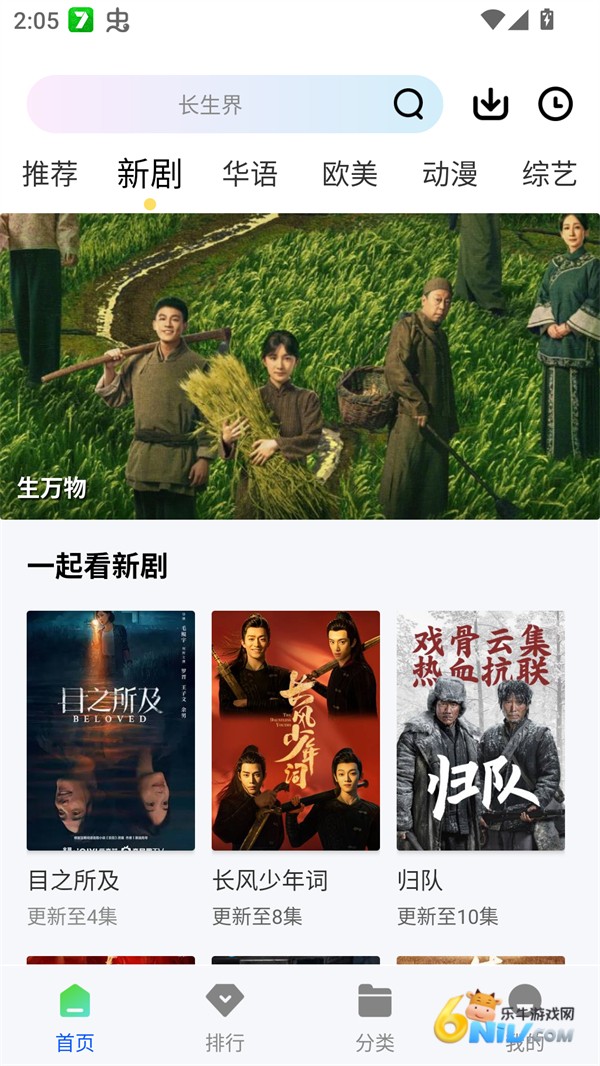The image size is (600, 1066).
Task: Open the 归队 drama card
Action: (x=481, y=731)
